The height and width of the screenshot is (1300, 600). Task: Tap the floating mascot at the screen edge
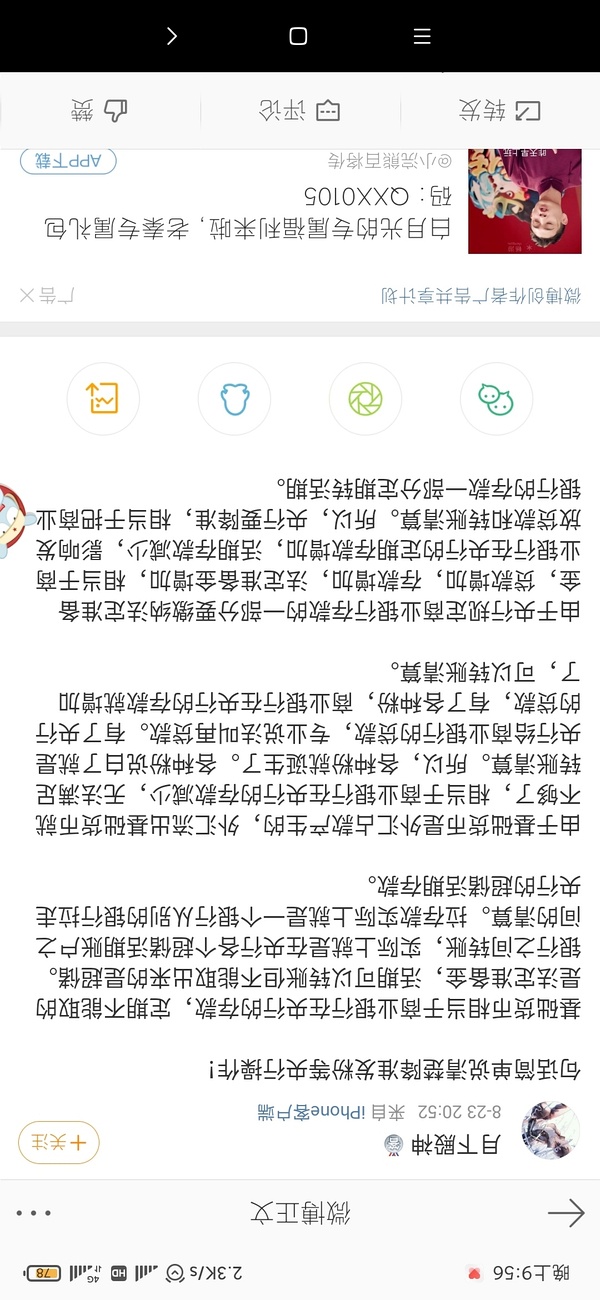coord(12,520)
